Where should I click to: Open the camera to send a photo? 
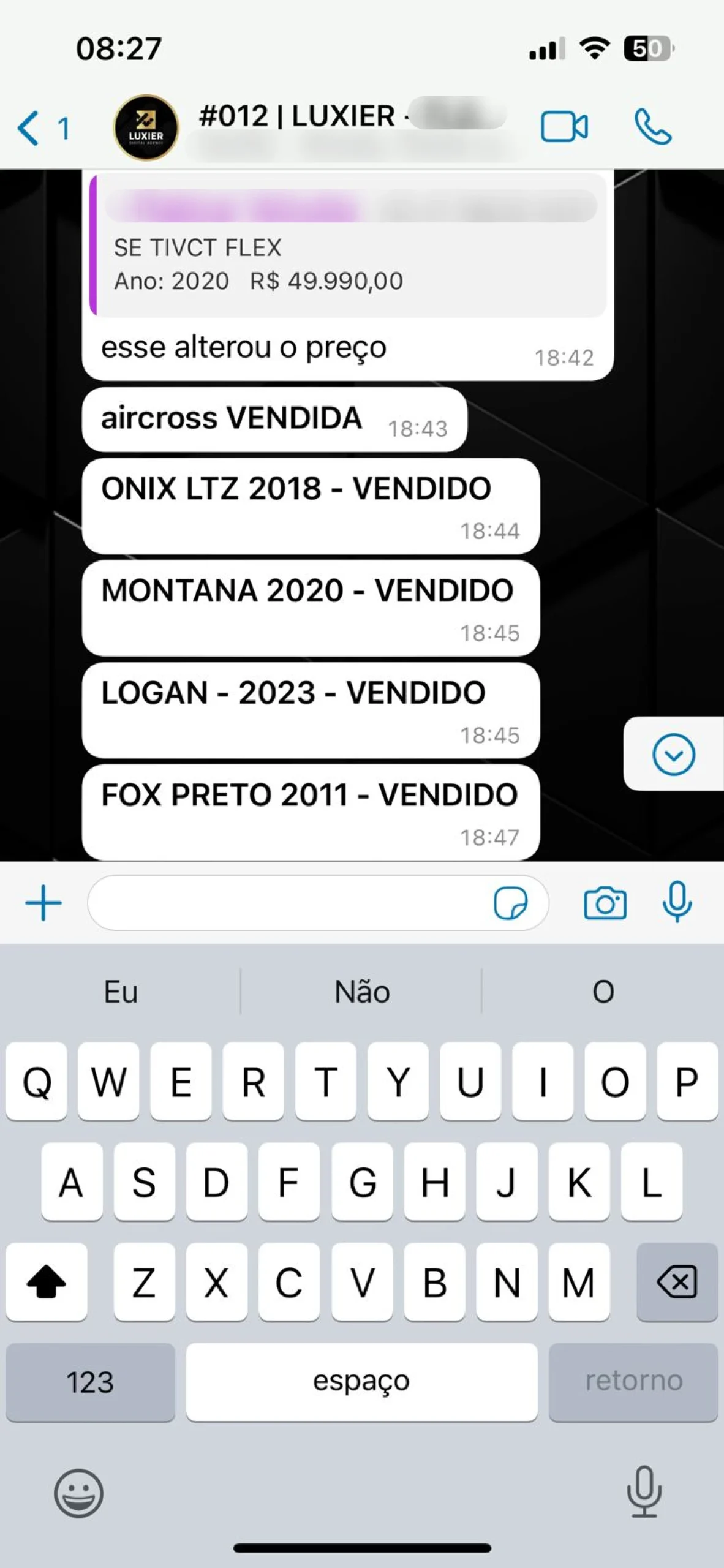tap(606, 903)
